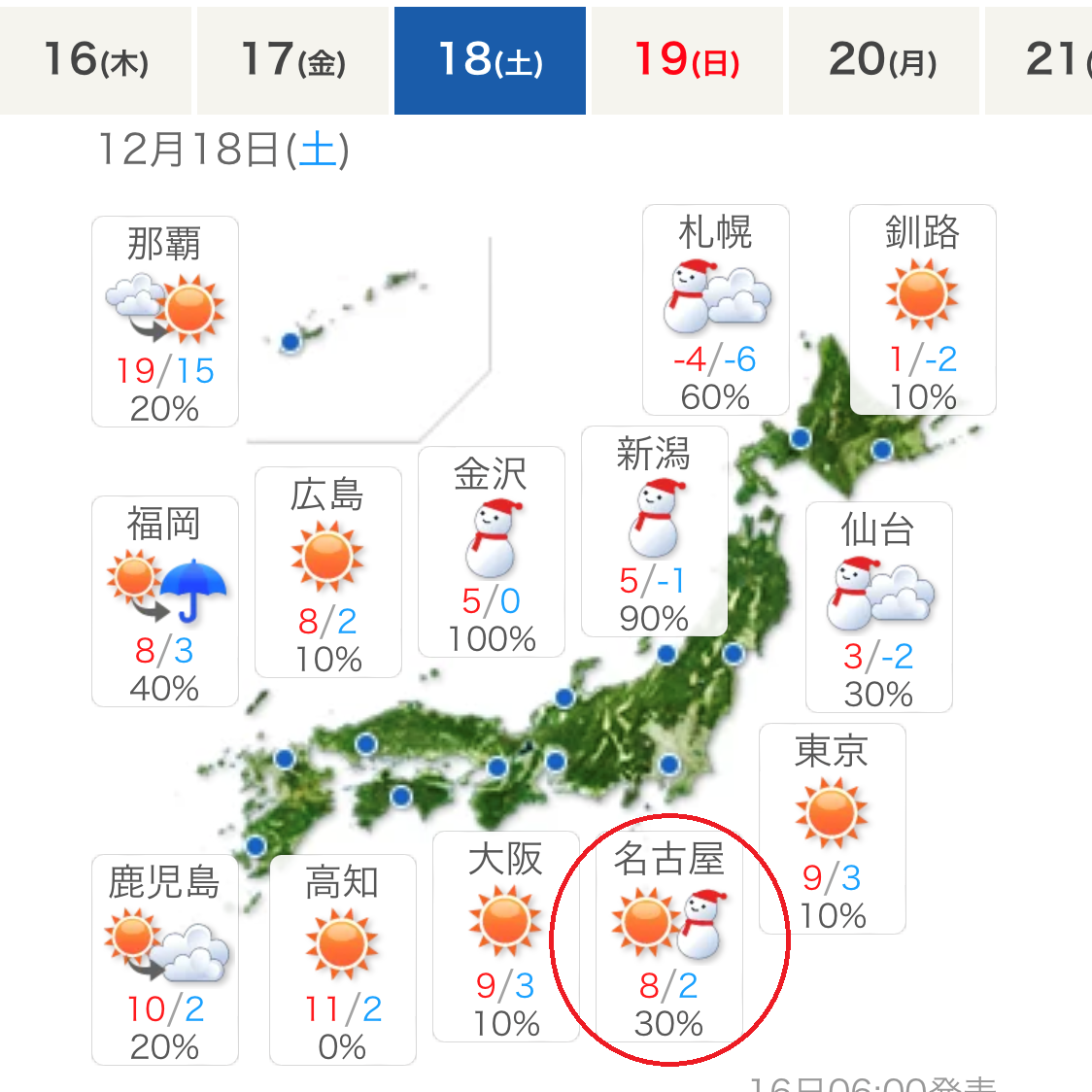This screenshot has height=1092, width=1092.
Task: View the 大阪 forecast details
Action: 506,938
